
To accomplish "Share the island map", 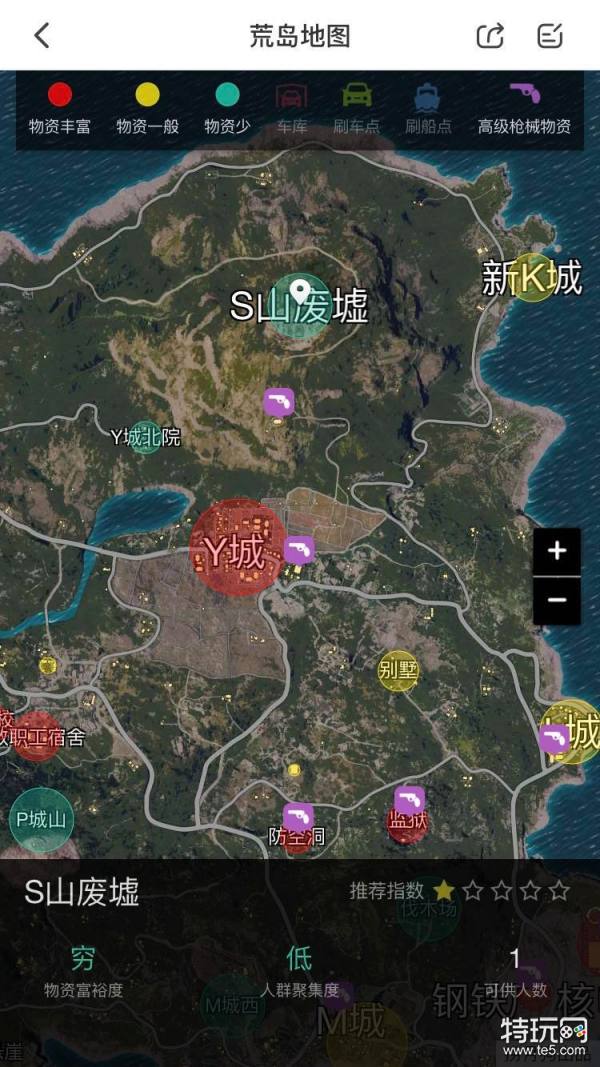I will [x=490, y=35].
